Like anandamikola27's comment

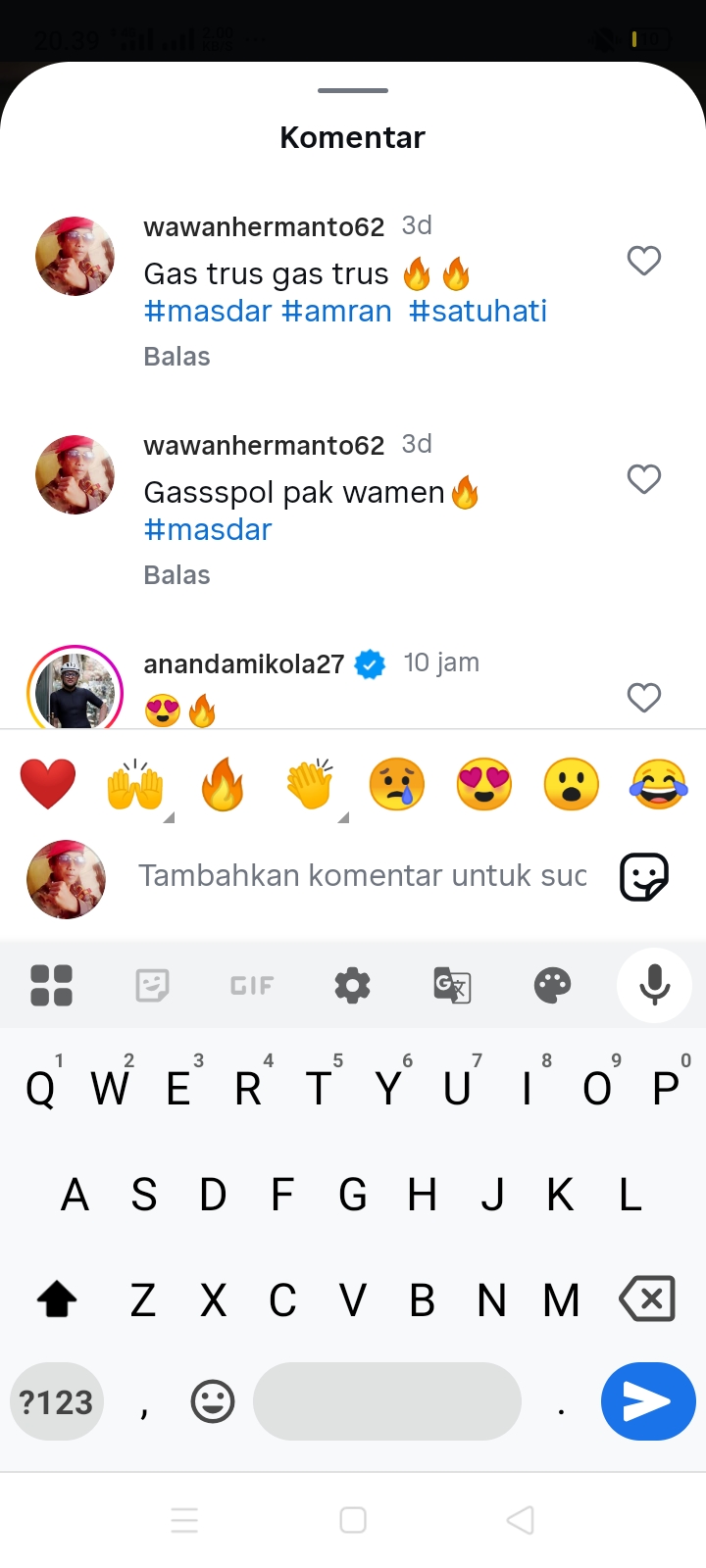coord(644,698)
